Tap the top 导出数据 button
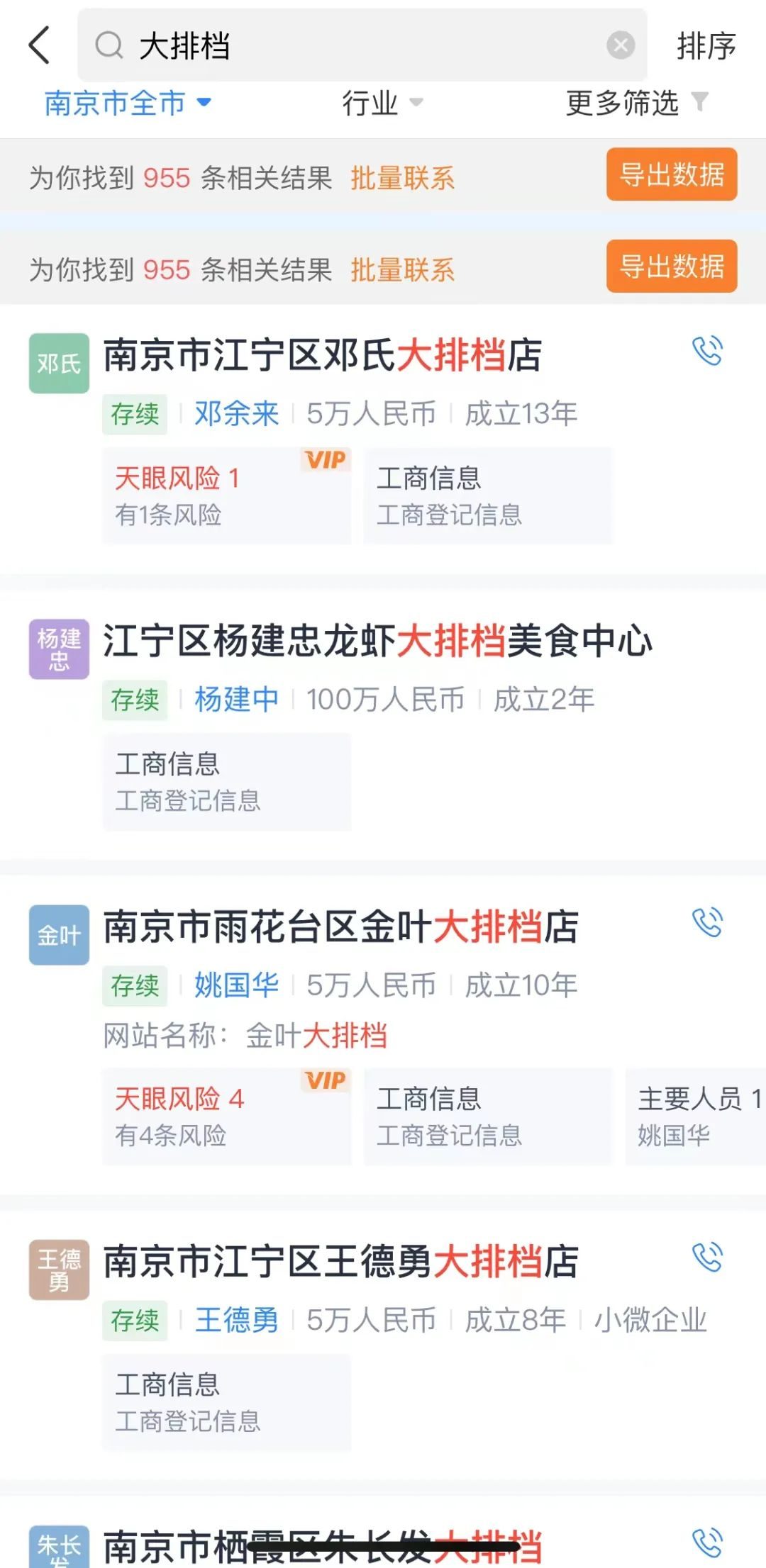The height and width of the screenshot is (1568, 766). (671, 174)
